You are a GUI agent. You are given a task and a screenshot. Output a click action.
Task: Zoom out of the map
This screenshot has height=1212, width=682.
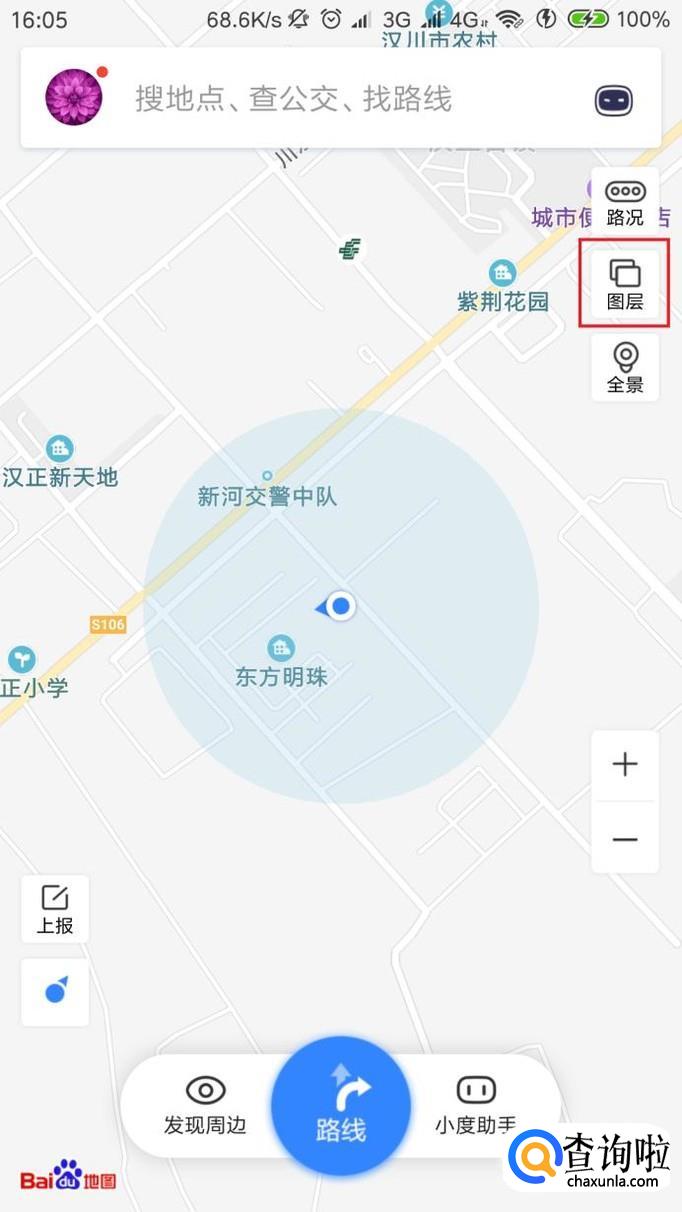(x=625, y=839)
